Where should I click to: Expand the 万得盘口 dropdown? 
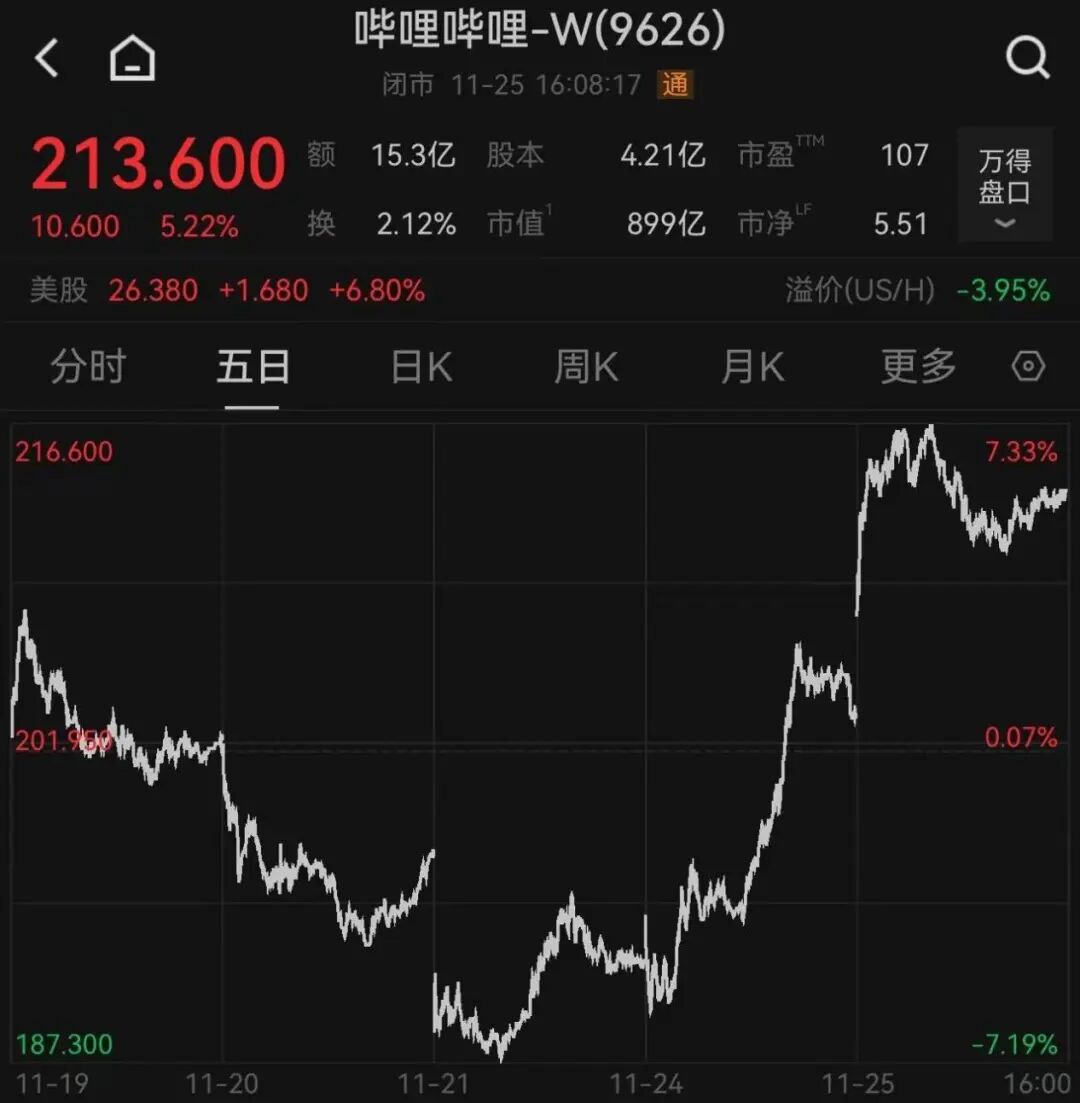click(x=1004, y=185)
